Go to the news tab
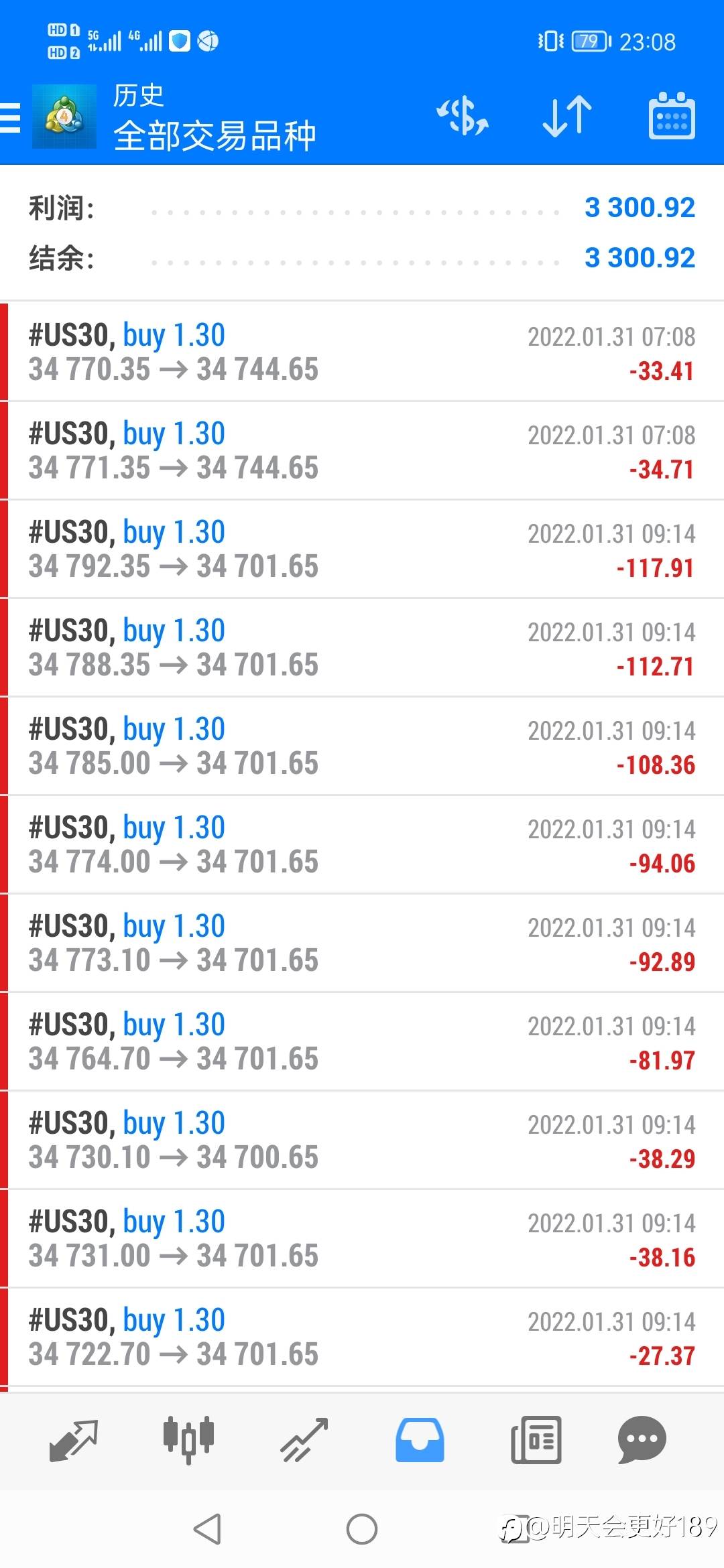 pyautogui.click(x=536, y=1439)
